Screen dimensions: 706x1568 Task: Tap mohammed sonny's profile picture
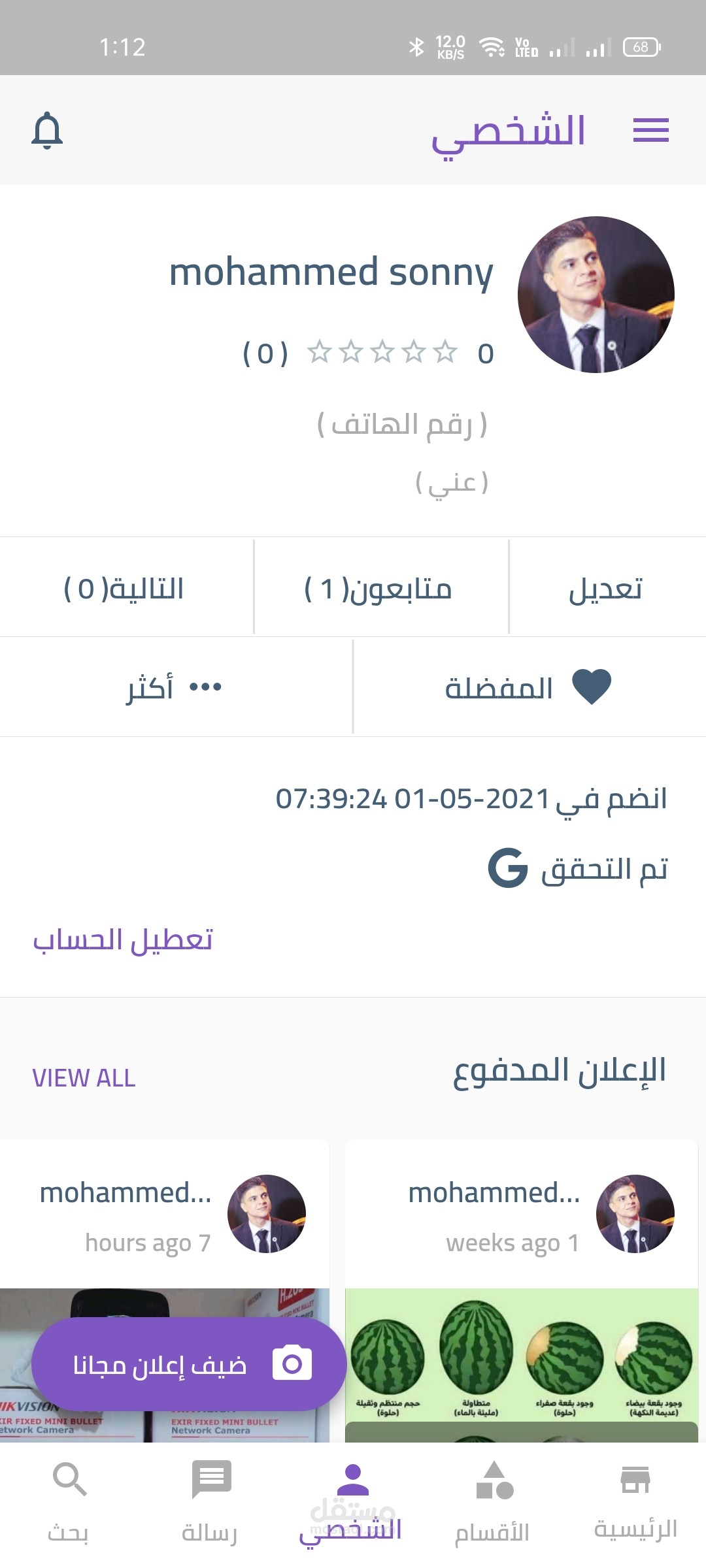(596, 295)
